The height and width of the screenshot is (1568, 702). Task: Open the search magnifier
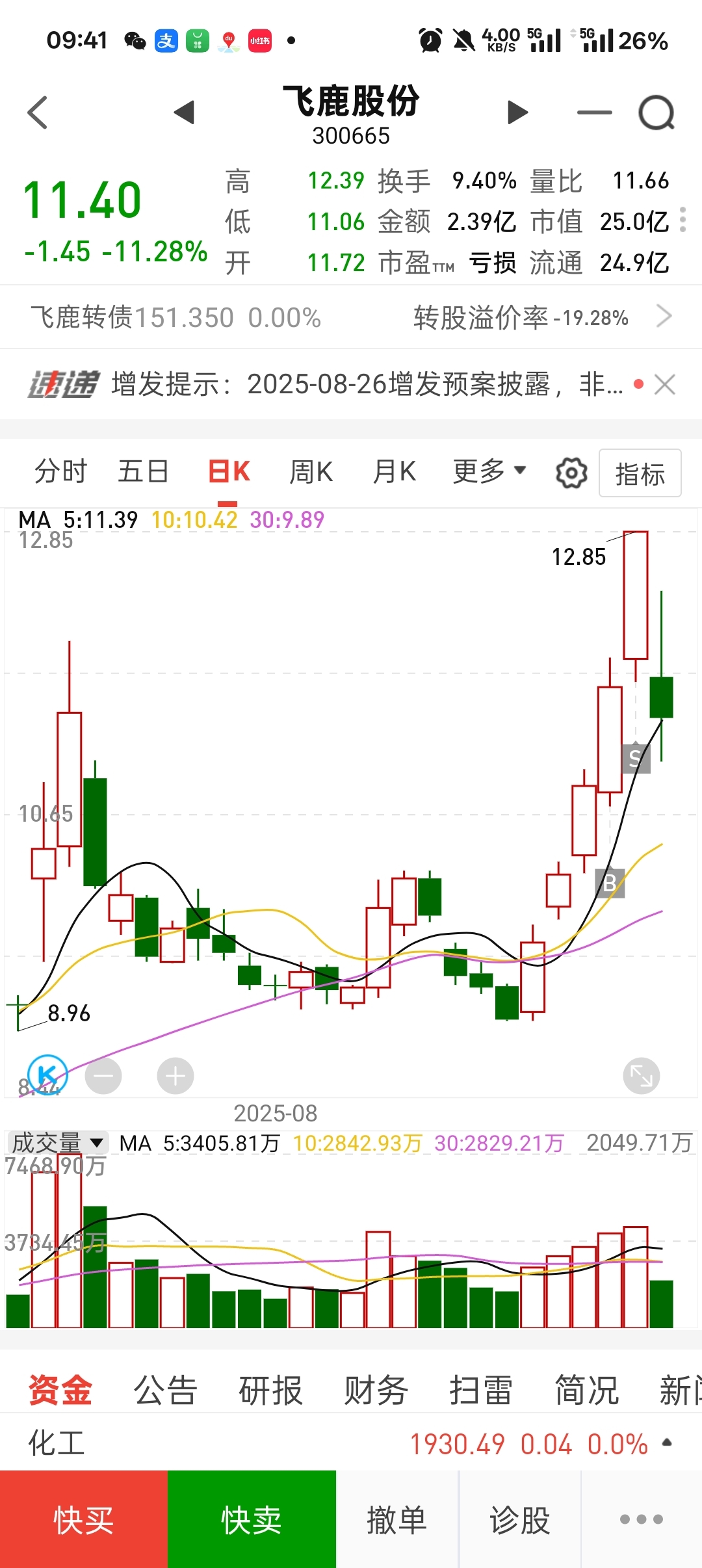coord(656,113)
